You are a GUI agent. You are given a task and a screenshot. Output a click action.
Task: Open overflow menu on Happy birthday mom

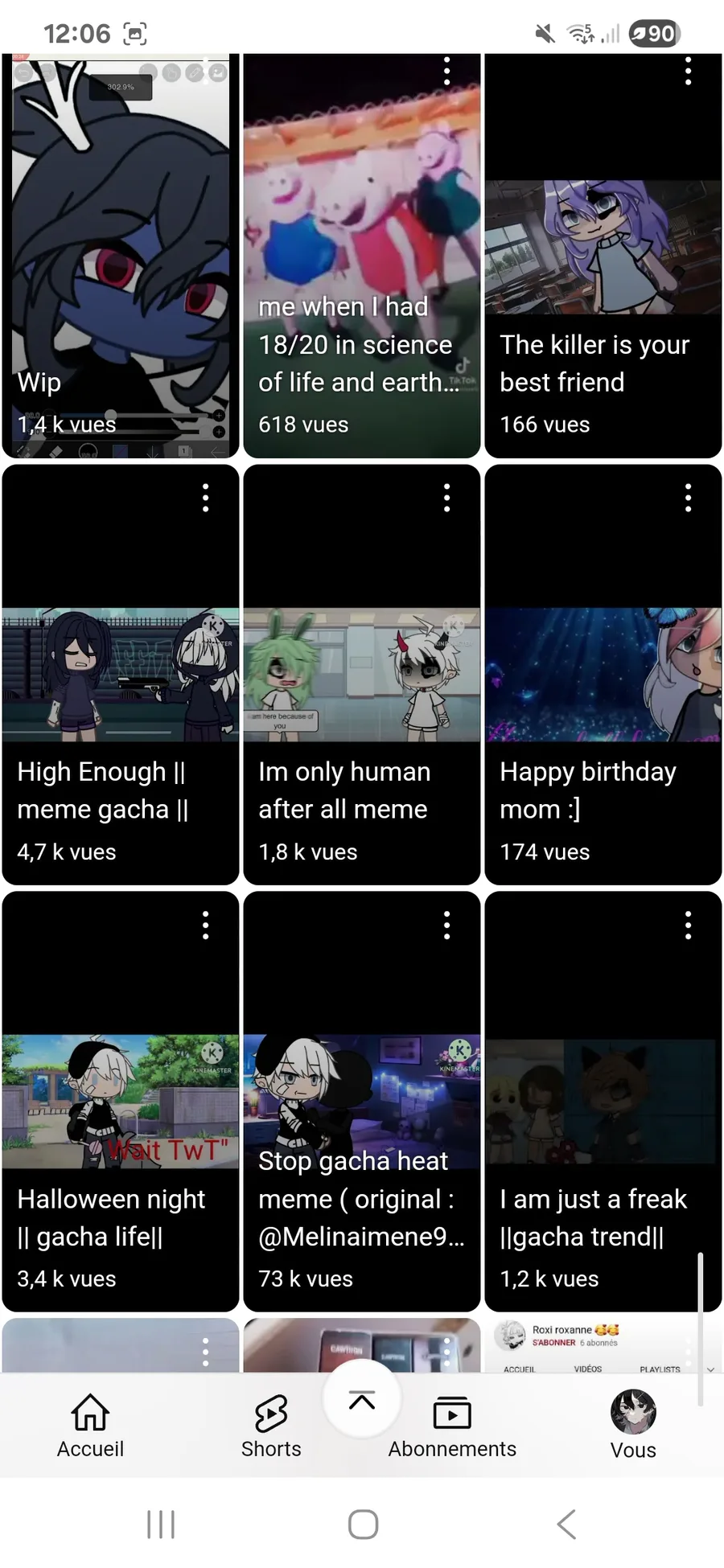pyautogui.click(x=688, y=498)
